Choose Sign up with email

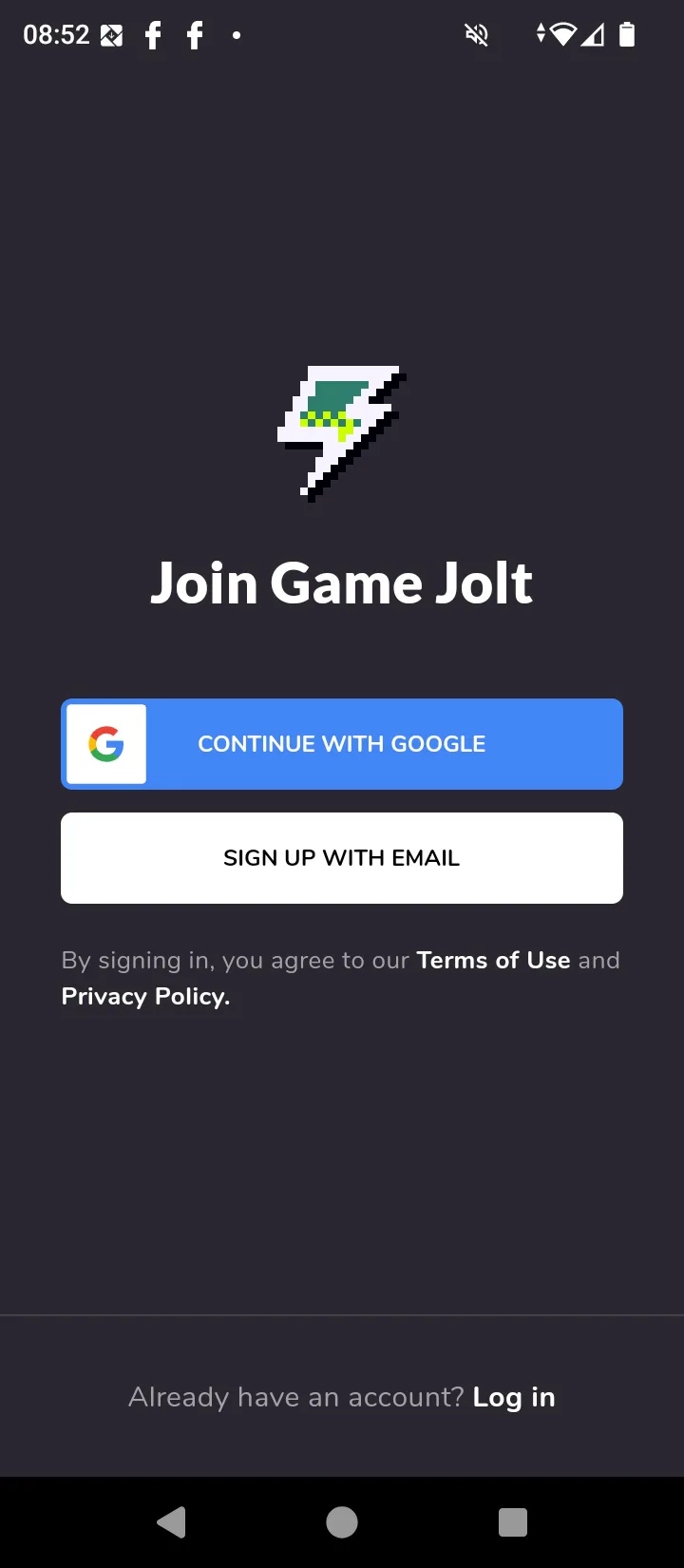(342, 858)
